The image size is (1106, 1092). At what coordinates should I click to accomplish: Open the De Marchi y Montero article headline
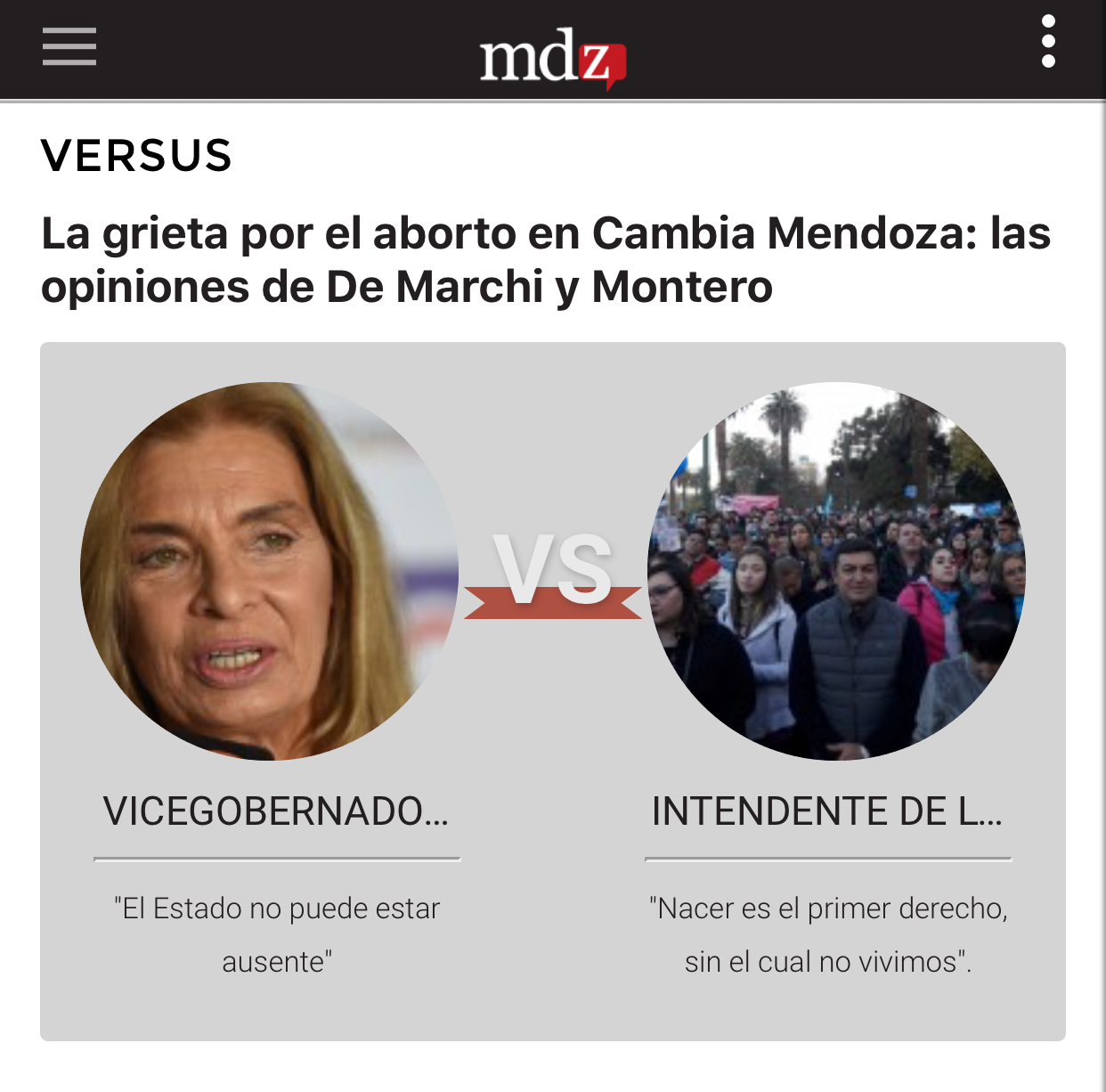point(545,259)
